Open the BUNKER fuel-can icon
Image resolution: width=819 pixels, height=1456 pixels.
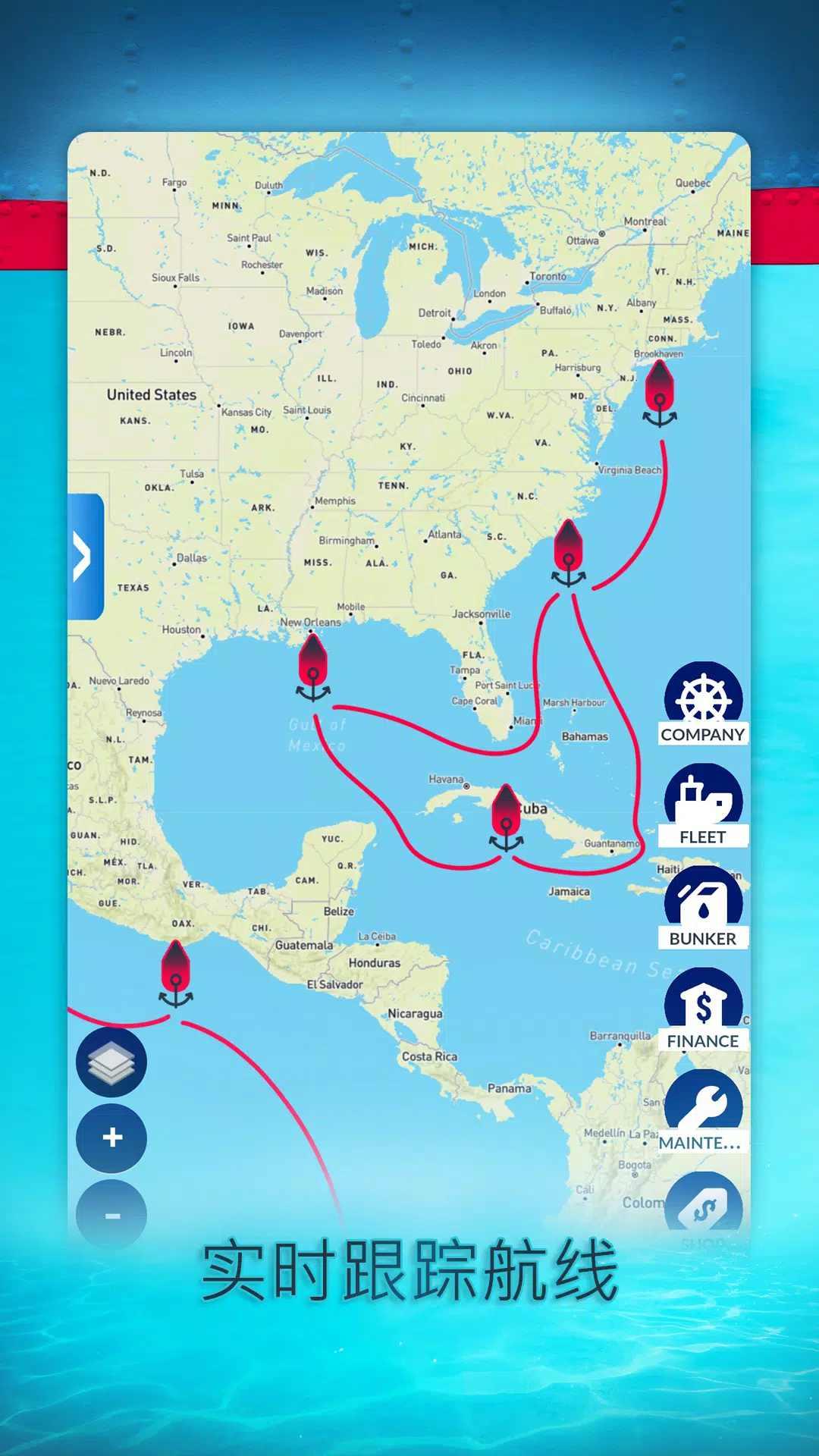[x=702, y=899]
